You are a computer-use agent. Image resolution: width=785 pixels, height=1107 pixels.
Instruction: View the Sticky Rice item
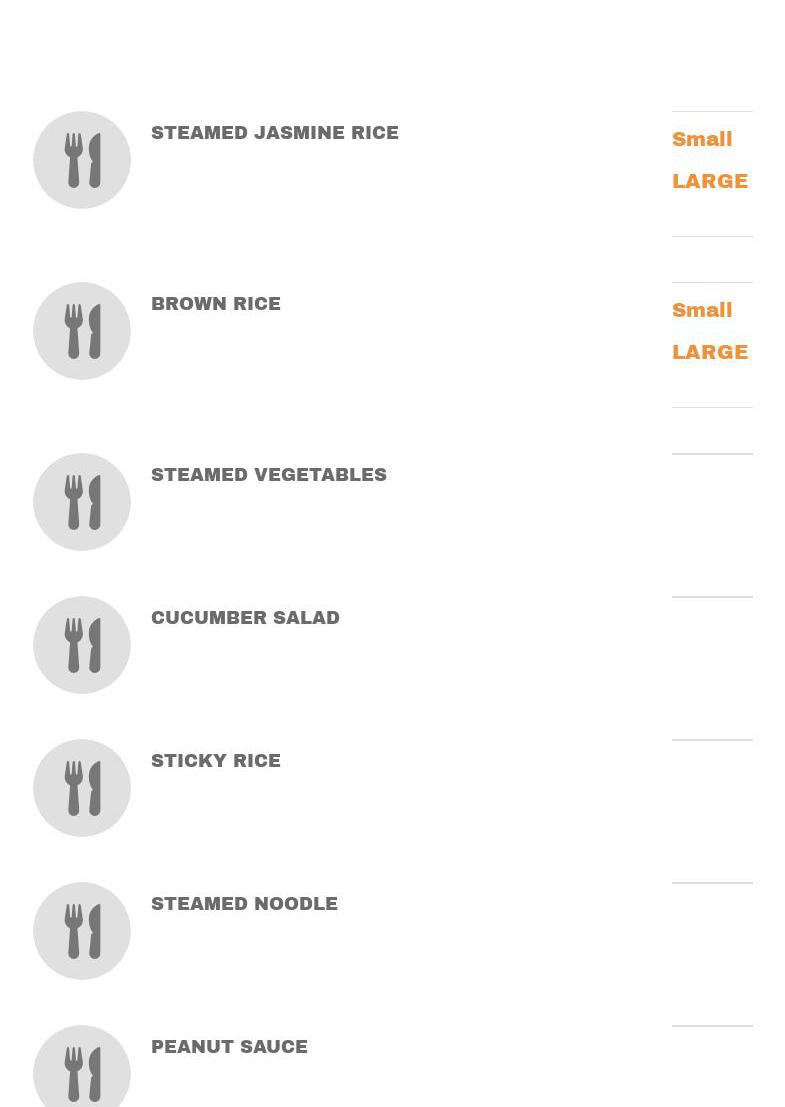[x=216, y=761]
